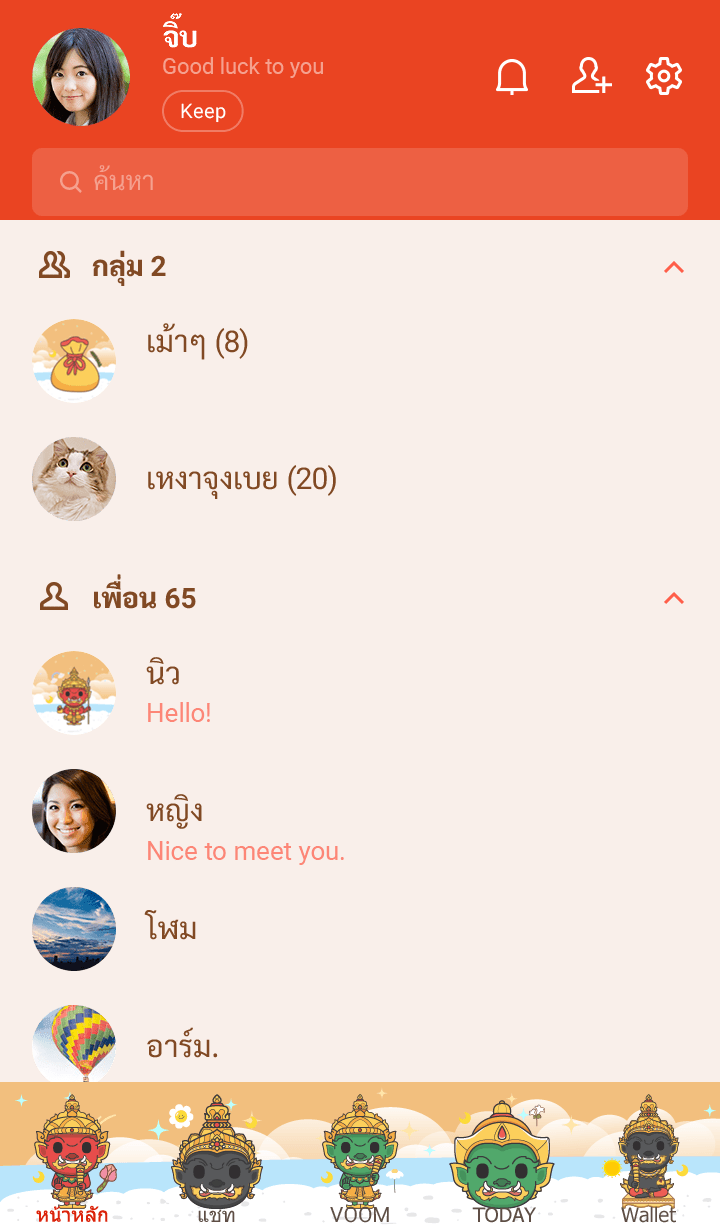Screen dimensions: 720x1232
Task: Tap the ค้นหา search field
Action: point(360,182)
